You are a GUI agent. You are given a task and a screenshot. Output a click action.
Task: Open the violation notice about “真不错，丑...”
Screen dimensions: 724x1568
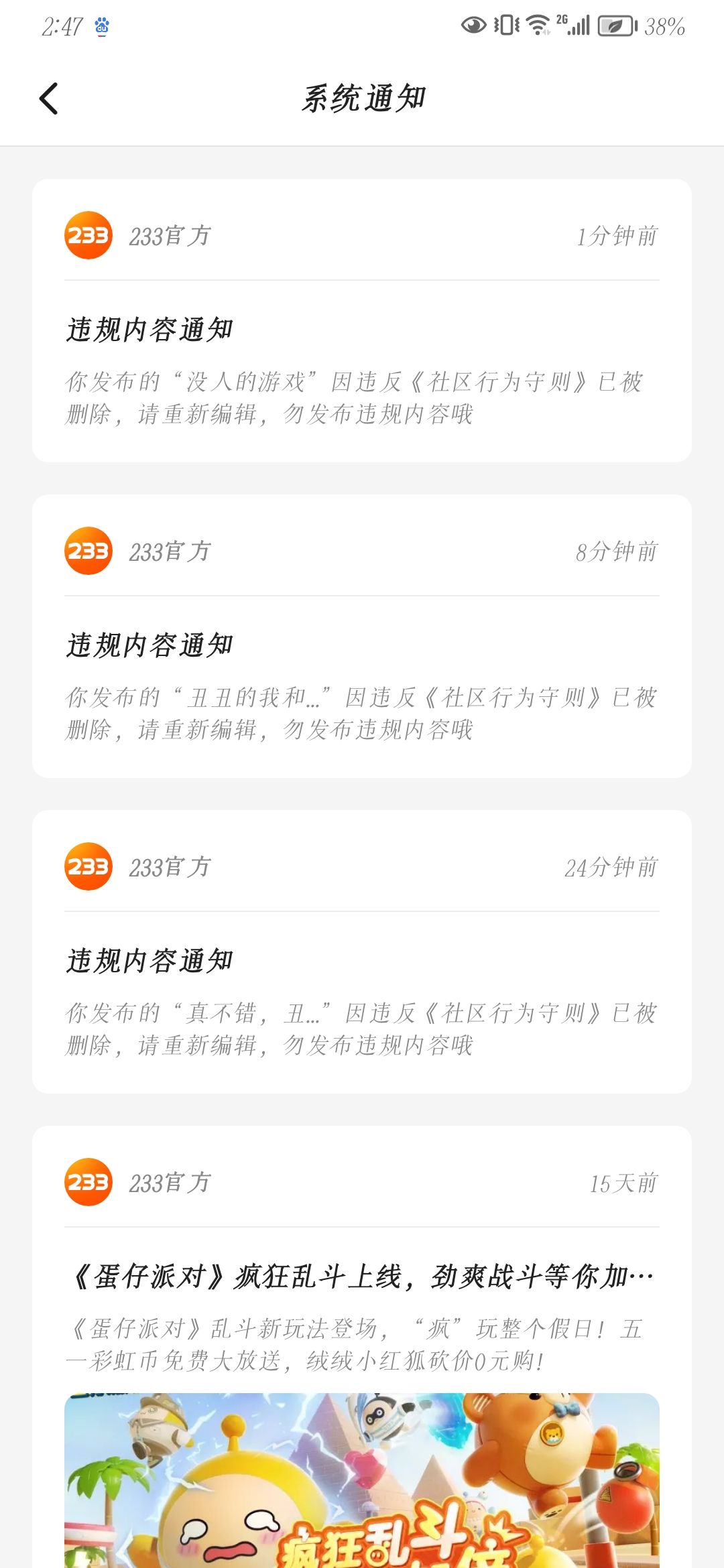point(362,952)
